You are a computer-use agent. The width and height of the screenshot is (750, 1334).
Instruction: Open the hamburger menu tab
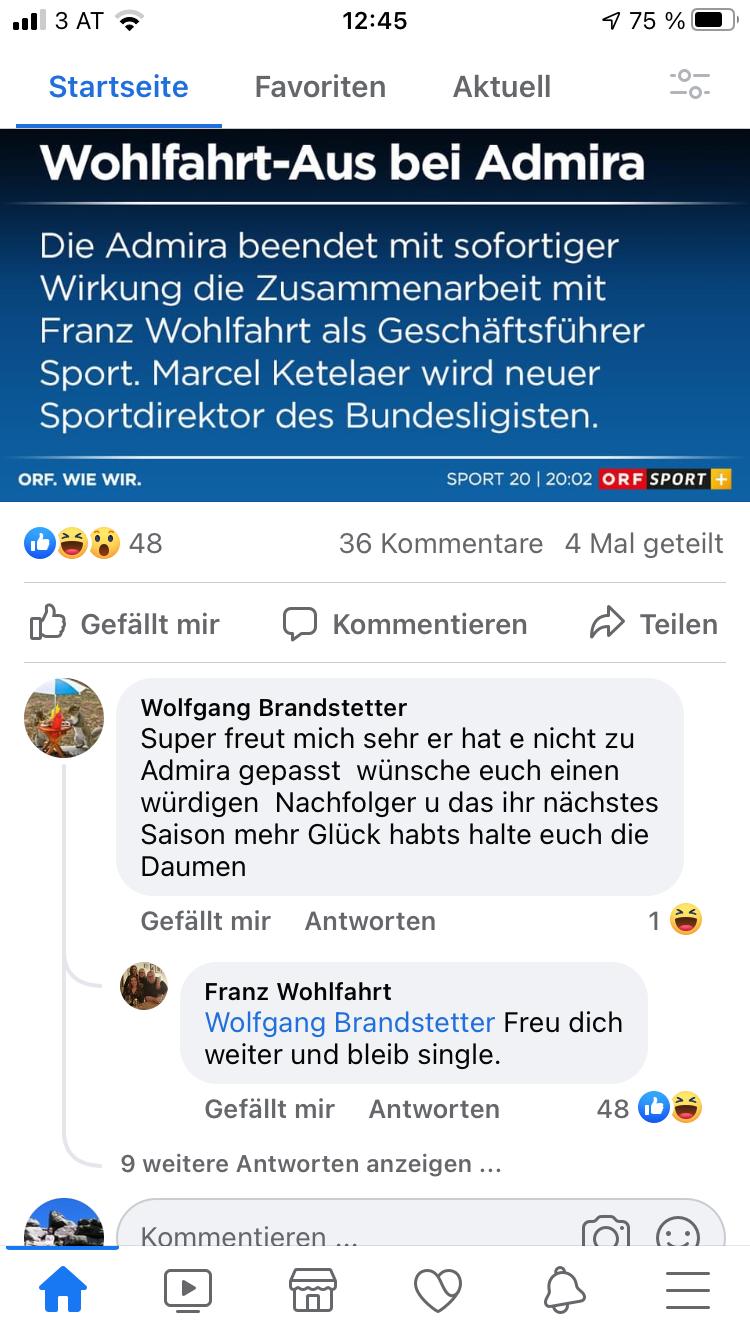[688, 1290]
